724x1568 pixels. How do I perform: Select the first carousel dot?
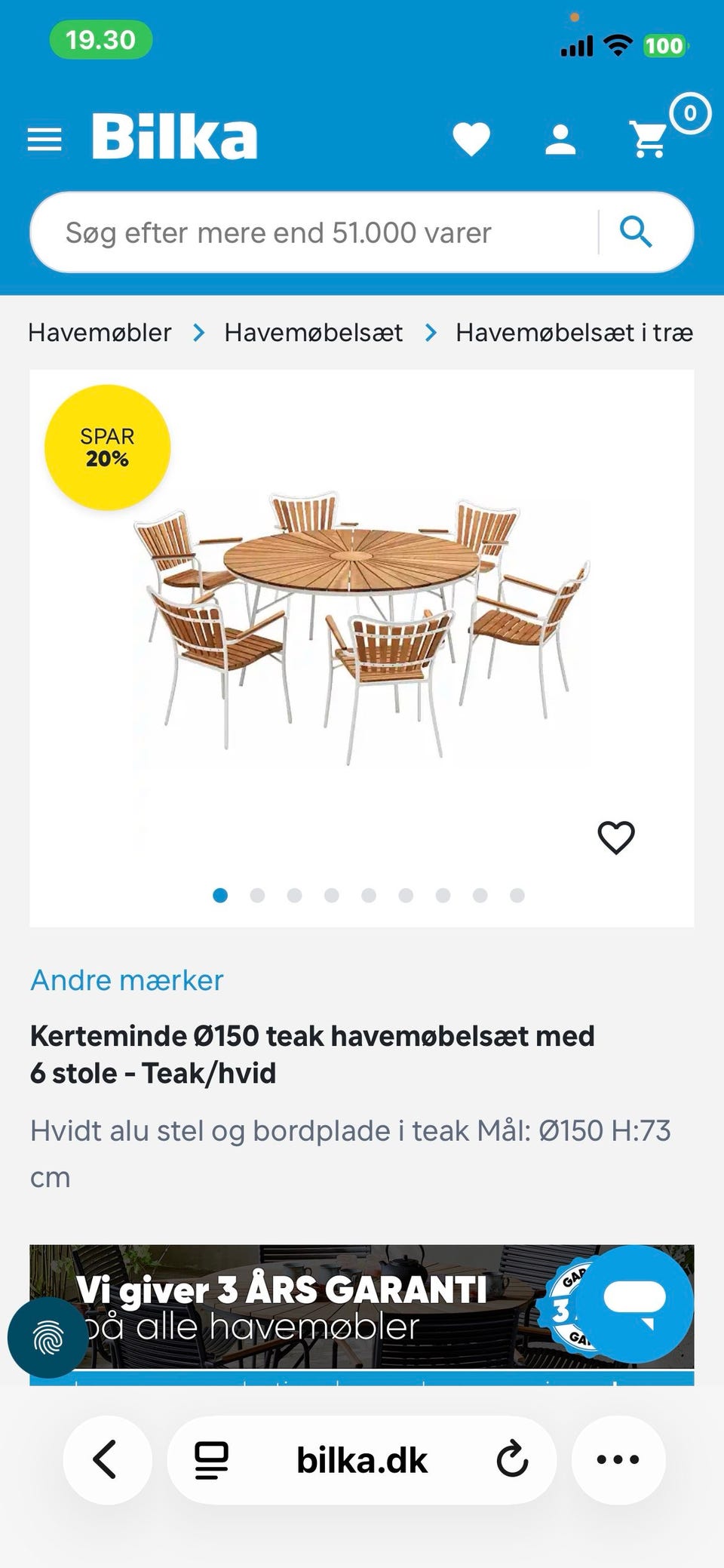tap(219, 896)
